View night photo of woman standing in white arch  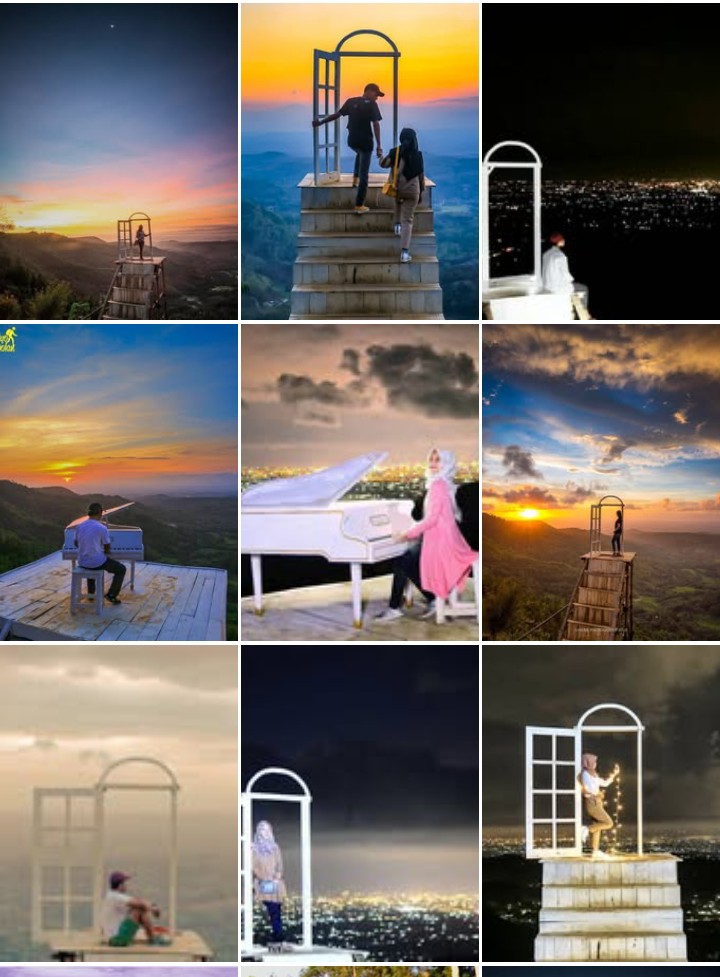[x=360, y=803]
